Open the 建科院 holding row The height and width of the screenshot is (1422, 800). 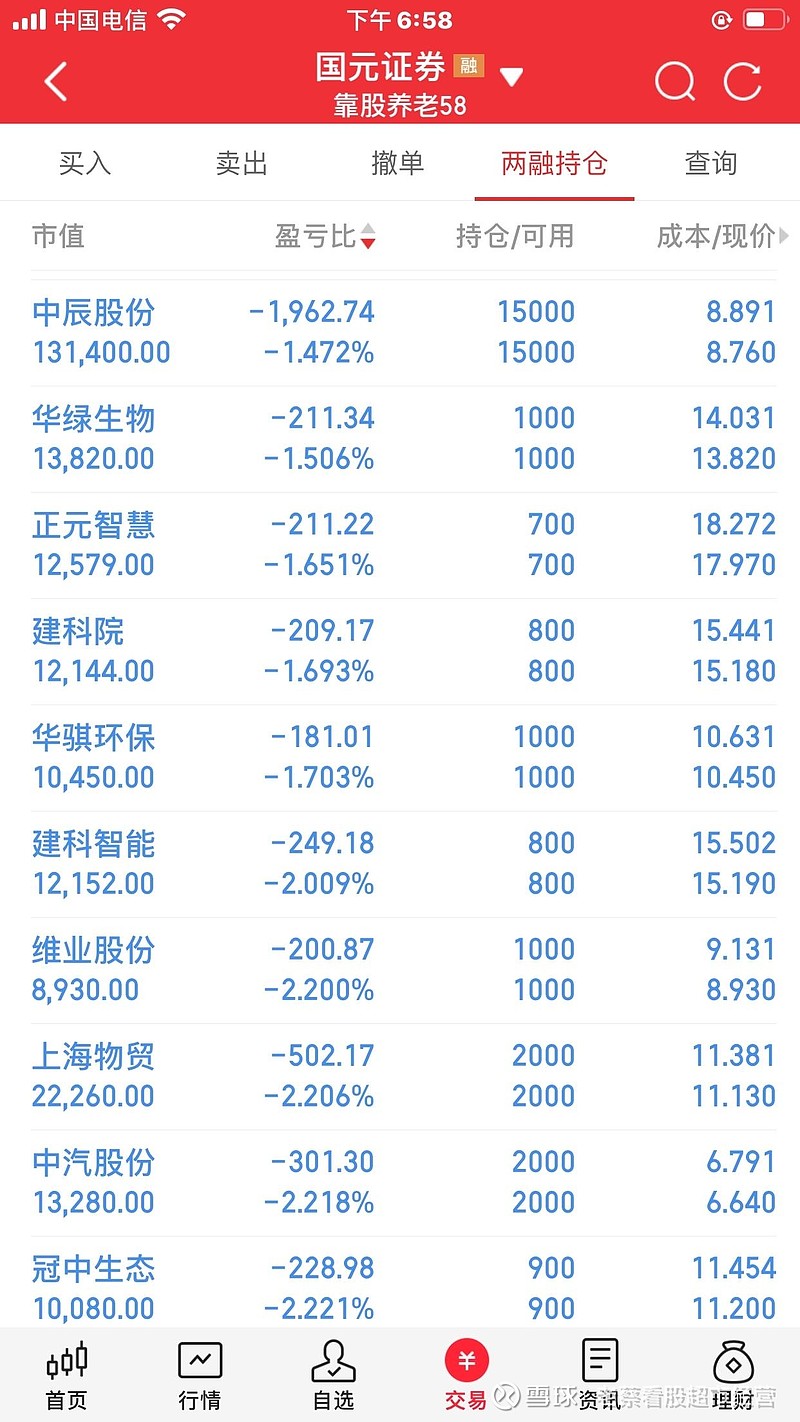tap(400, 651)
